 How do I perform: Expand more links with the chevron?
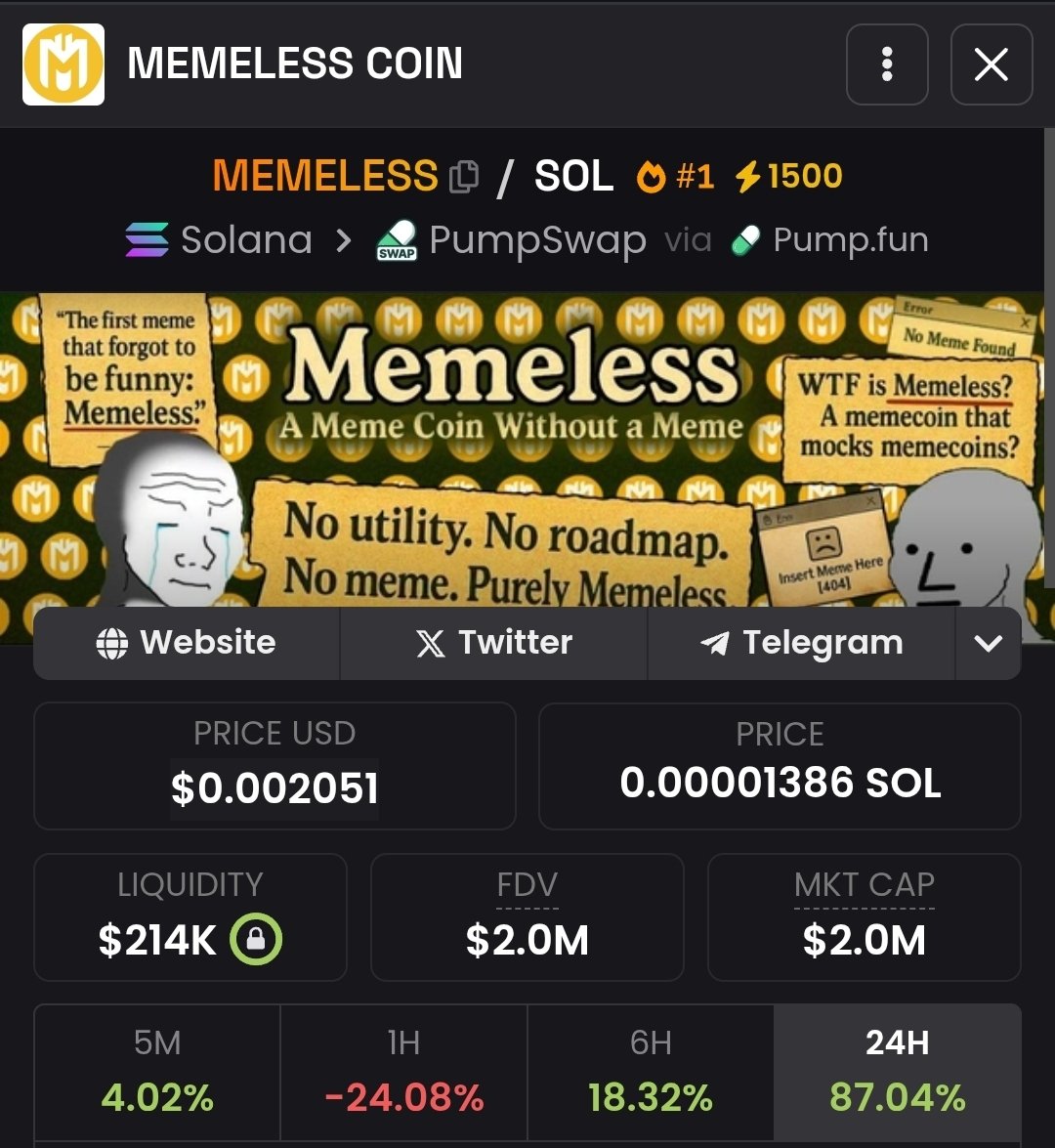click(x=988, y=643)
